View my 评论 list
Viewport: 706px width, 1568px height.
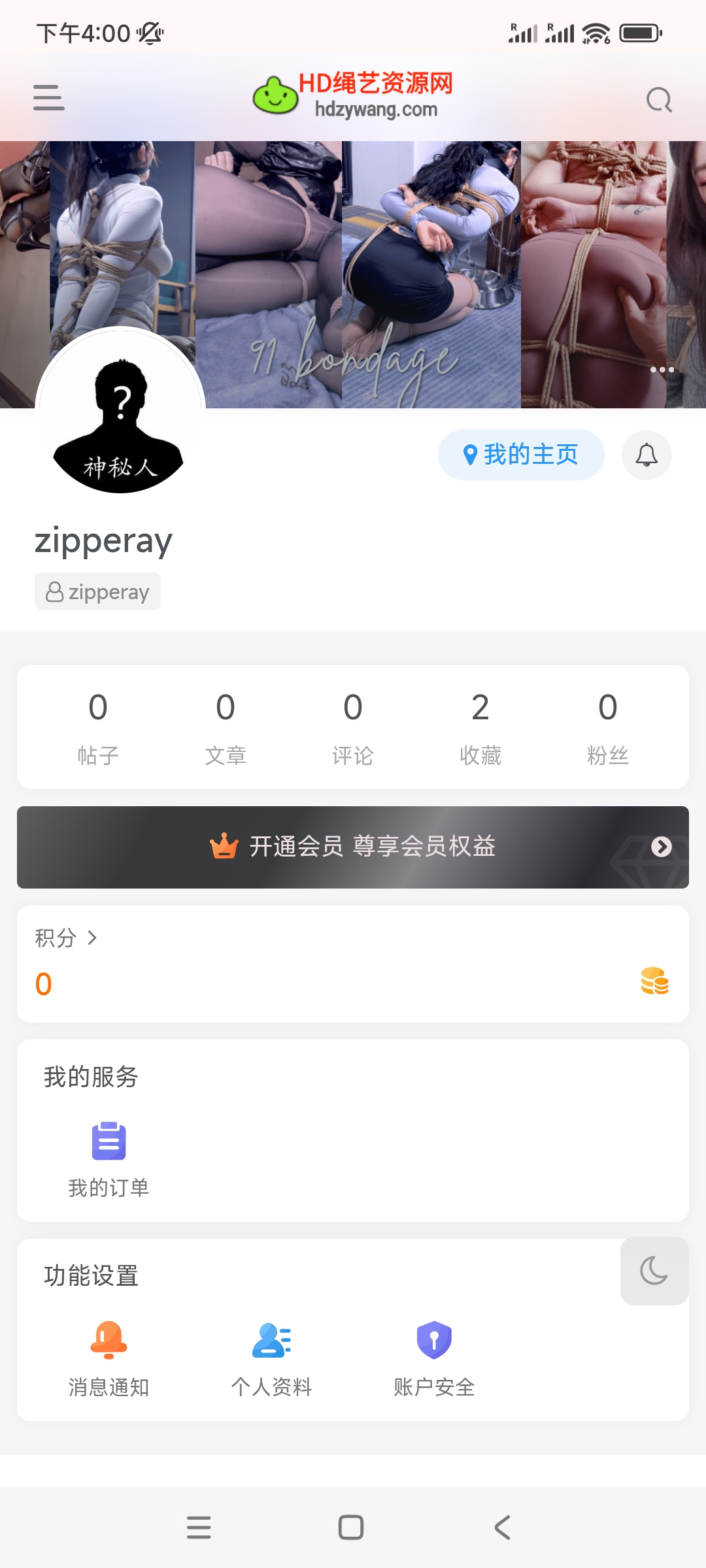click(x=353, y=727)
